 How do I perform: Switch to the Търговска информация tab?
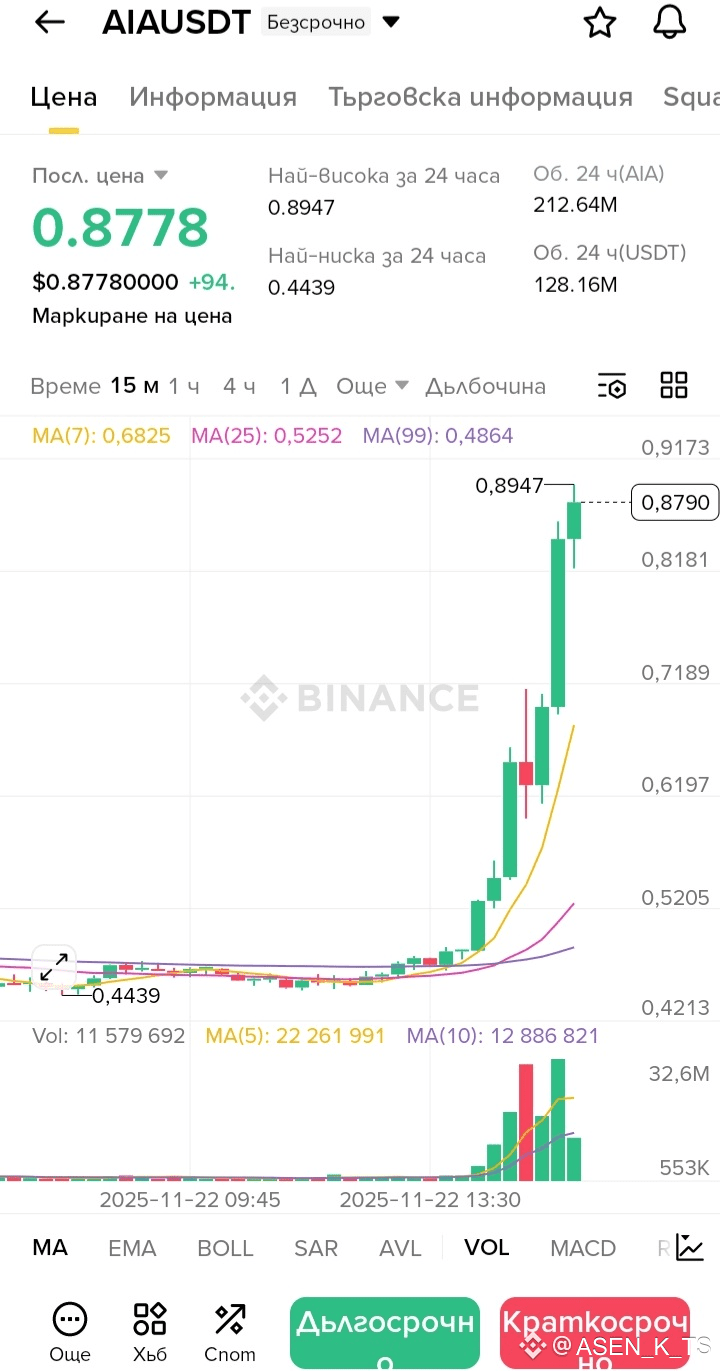pyautogui.click(x=481, y=97)
